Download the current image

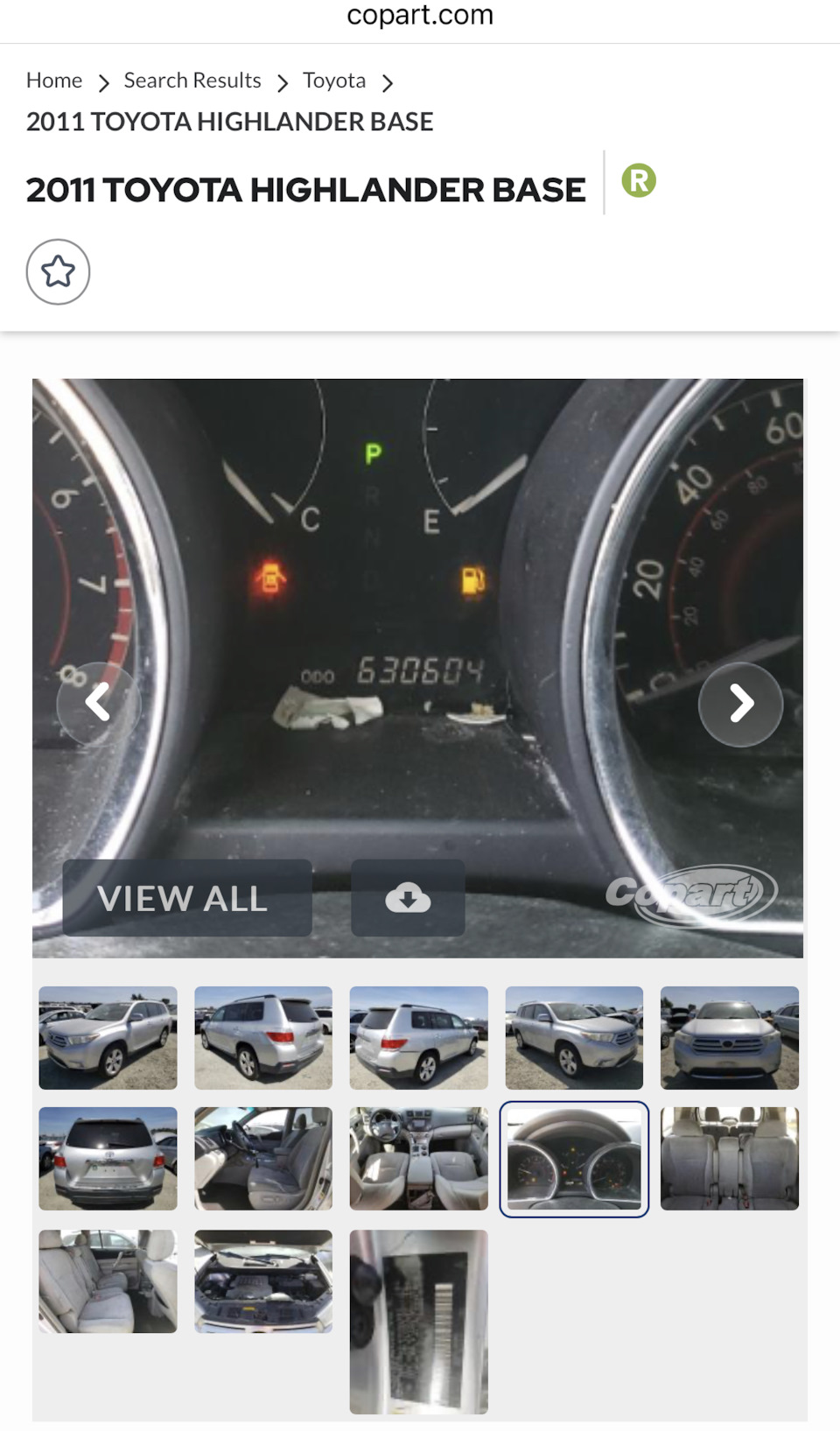coord(408,898)
